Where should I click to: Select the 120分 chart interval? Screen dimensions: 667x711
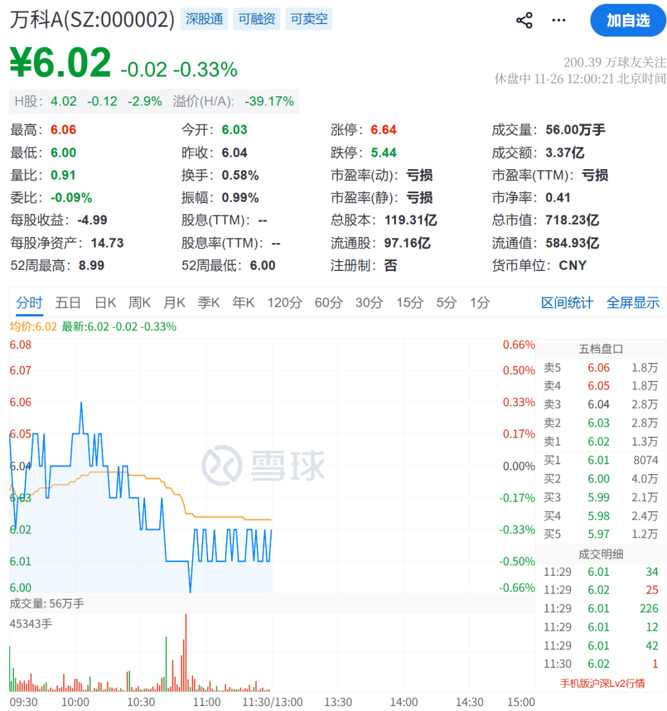click(x=284, y=303)
